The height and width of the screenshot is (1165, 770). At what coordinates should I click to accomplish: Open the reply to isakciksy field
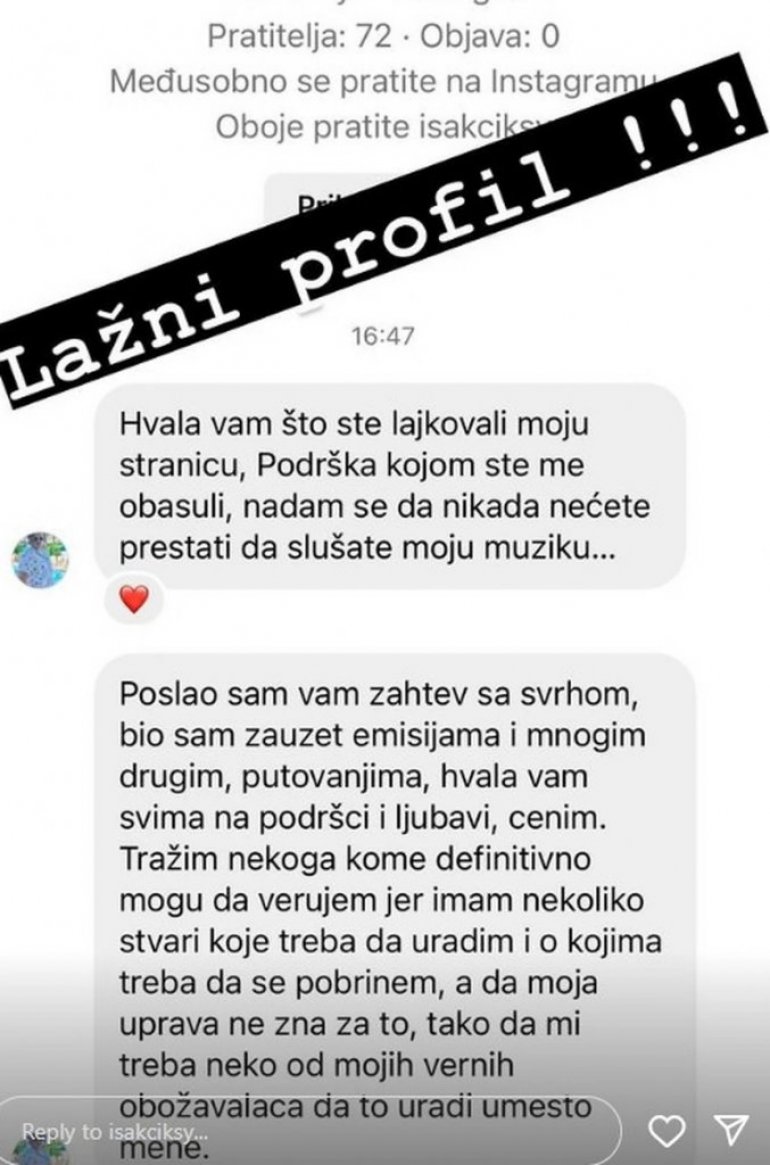(300, 1132)
